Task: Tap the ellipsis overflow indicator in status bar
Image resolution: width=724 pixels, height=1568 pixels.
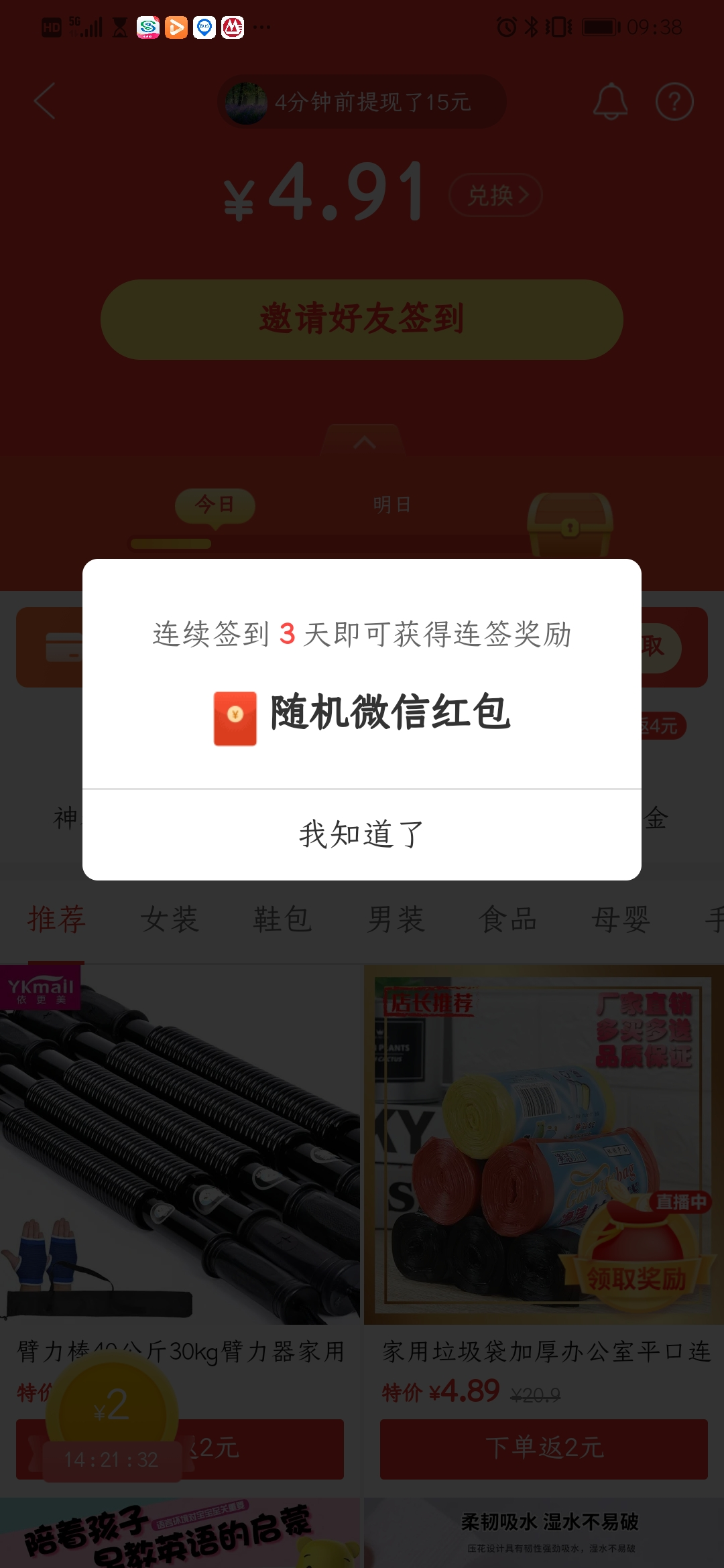Action: [262, 27]
